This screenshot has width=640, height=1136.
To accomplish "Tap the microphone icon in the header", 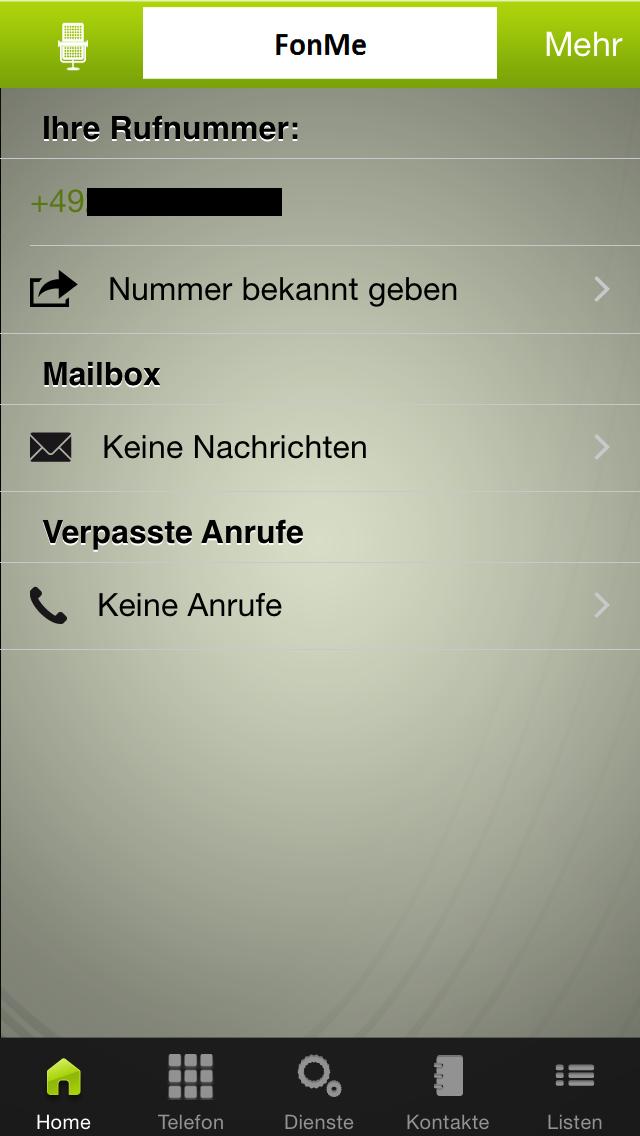I will coord(72,45).
